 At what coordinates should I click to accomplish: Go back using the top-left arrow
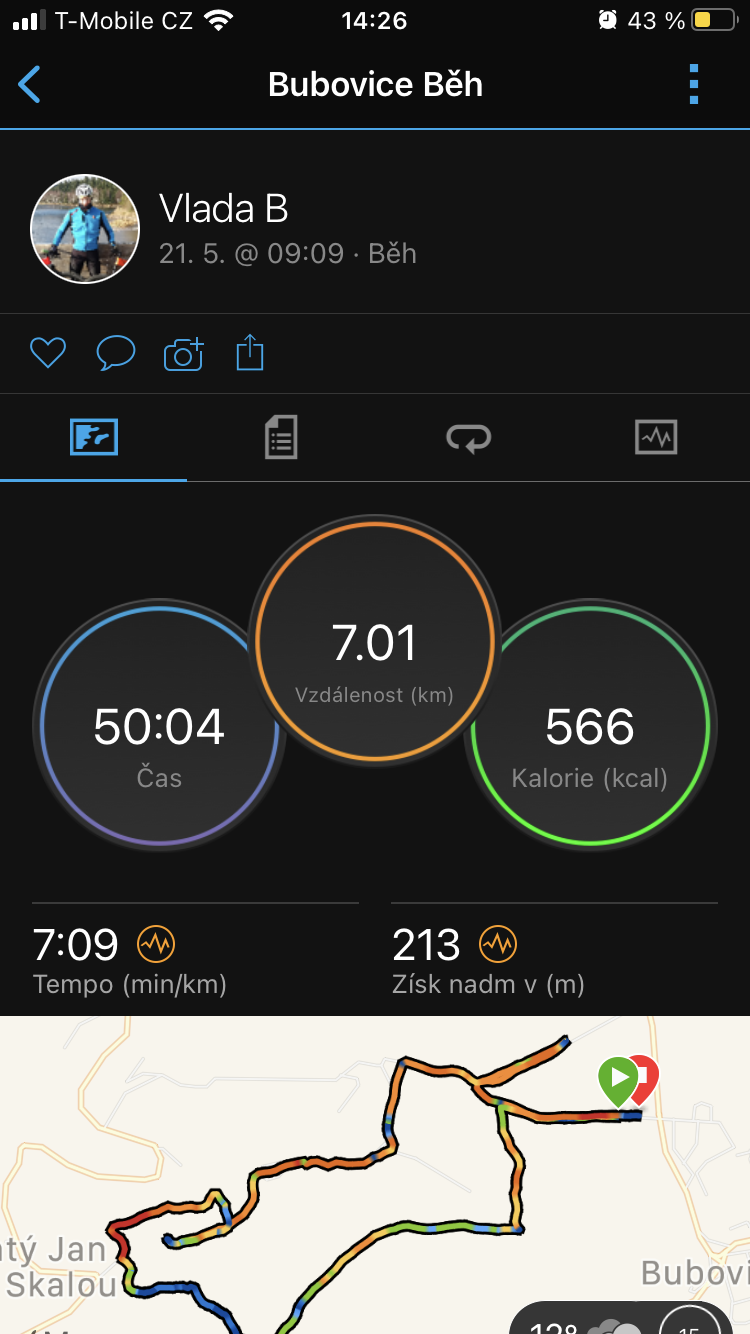coord(30,85)
